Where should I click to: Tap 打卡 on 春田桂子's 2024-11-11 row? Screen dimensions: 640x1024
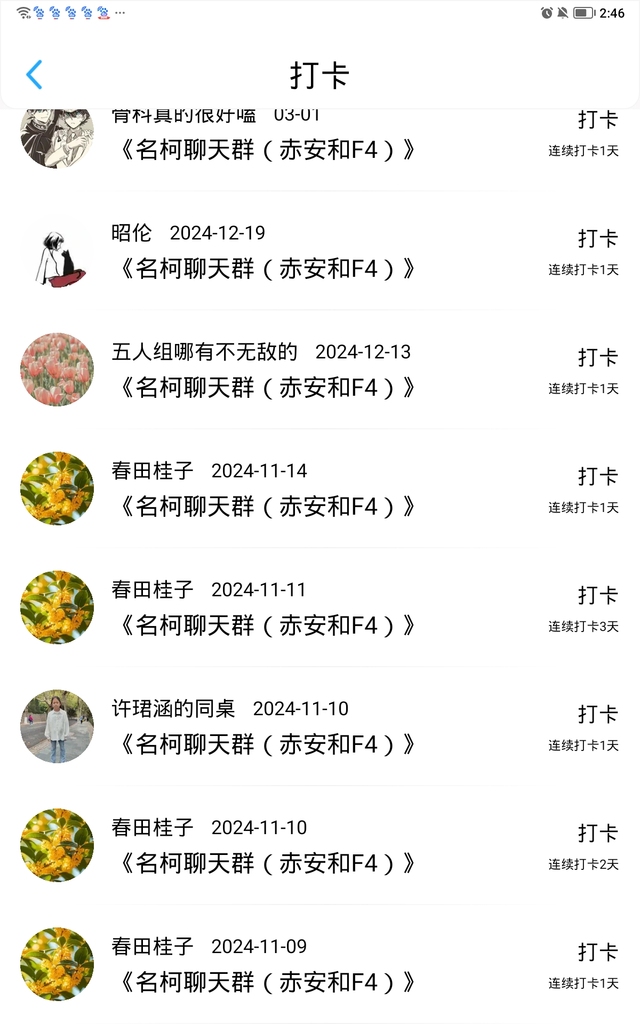click(597, 596)
